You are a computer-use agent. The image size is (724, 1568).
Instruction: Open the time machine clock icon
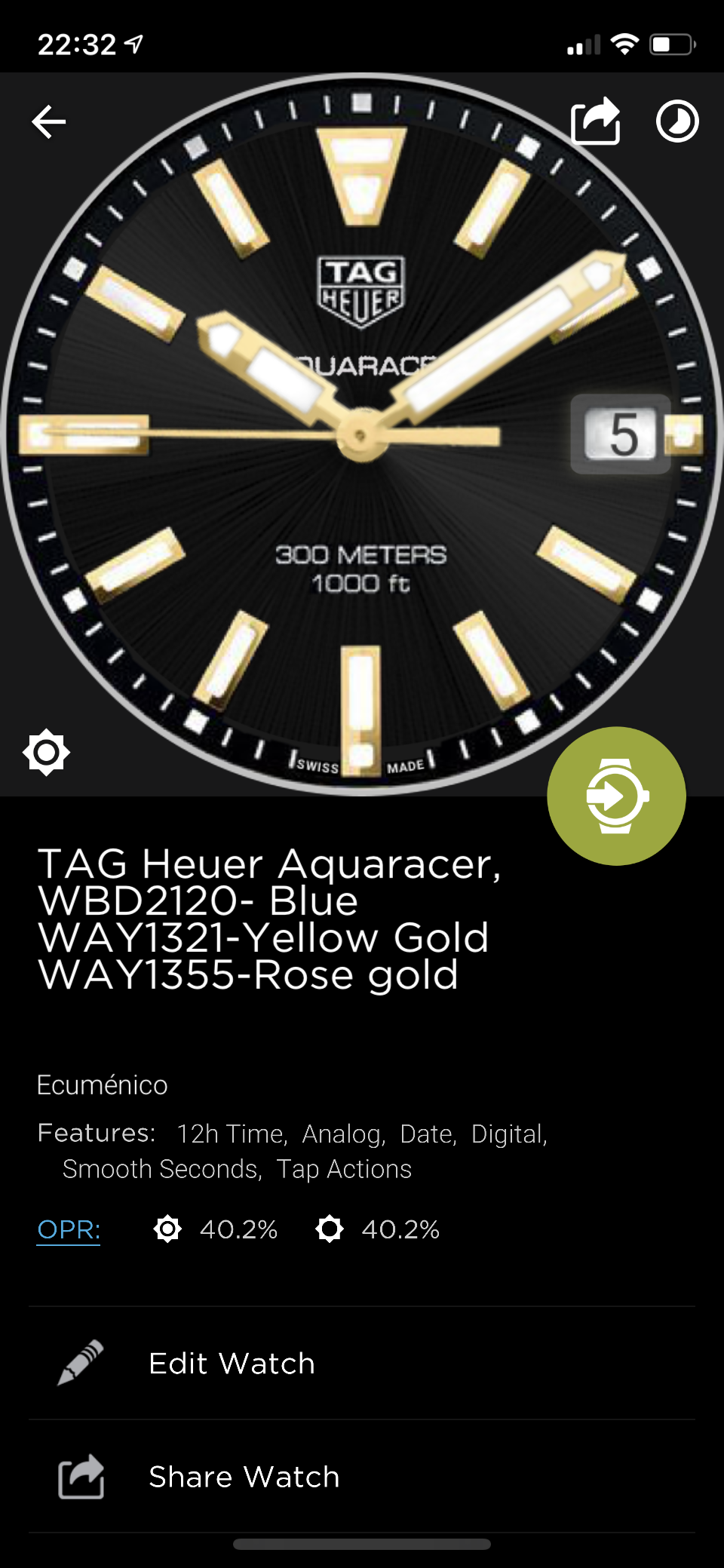(677, 121)
